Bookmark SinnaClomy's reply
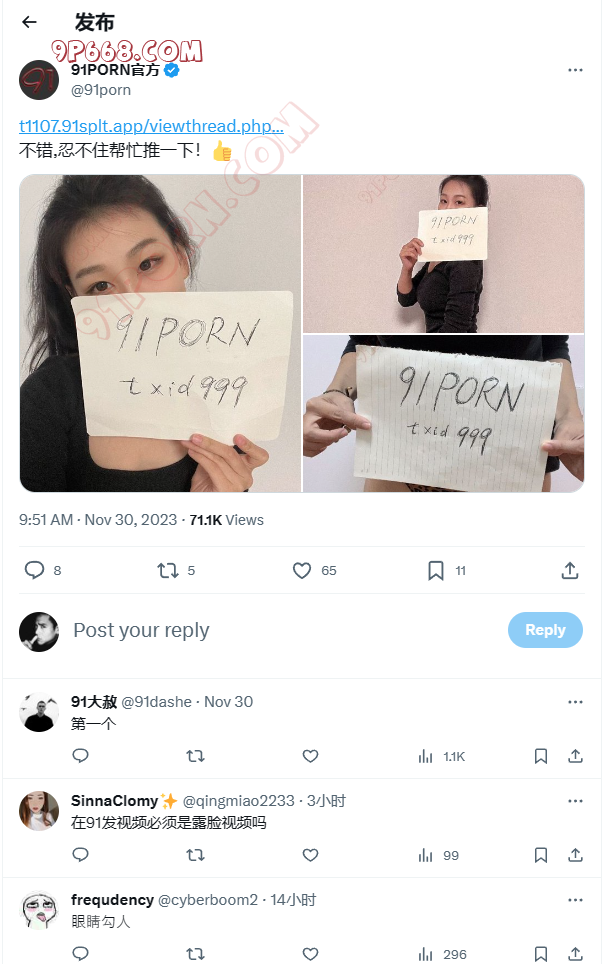The width and height of the screenshot is (607, 964). click(x=541, y=855)
